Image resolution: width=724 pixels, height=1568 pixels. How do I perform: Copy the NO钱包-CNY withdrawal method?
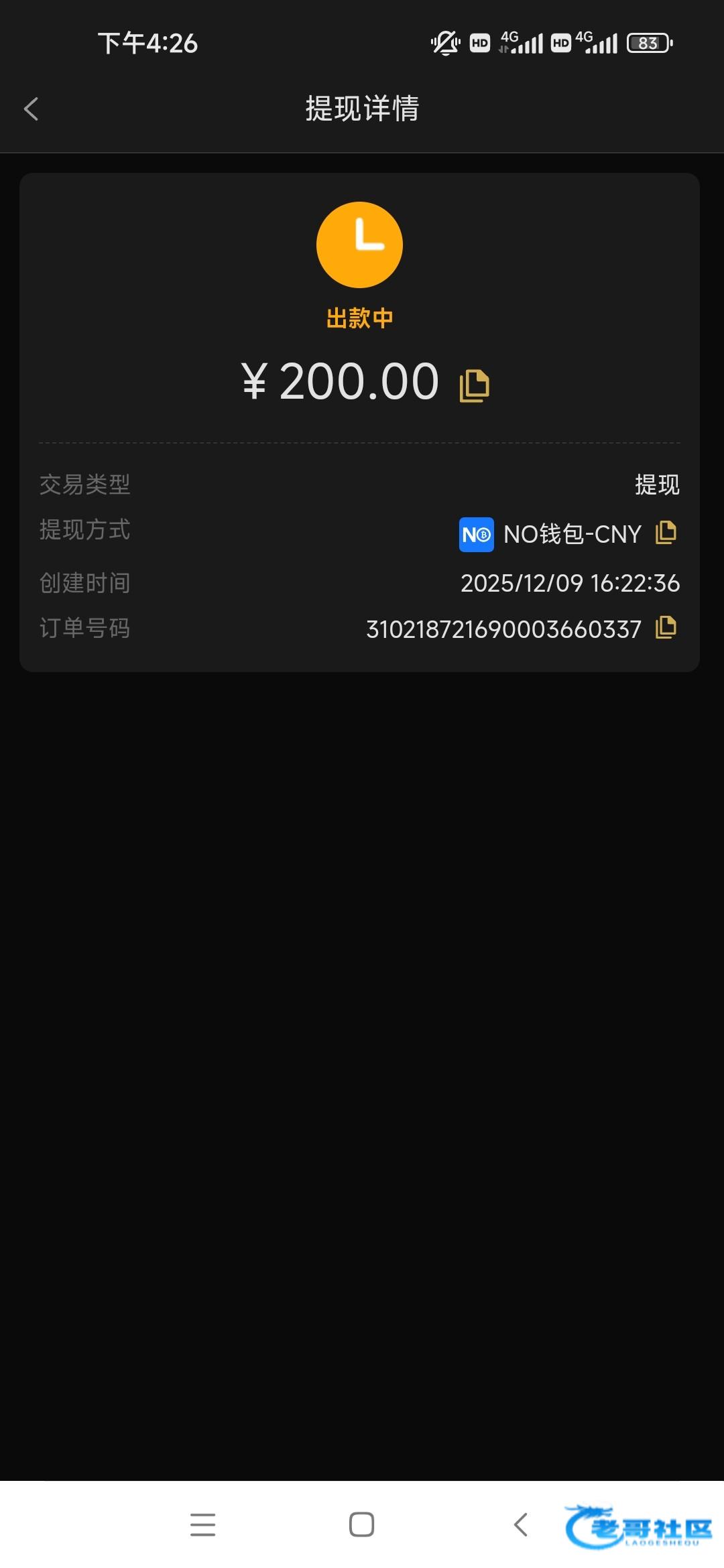click(x=666, y=533)
